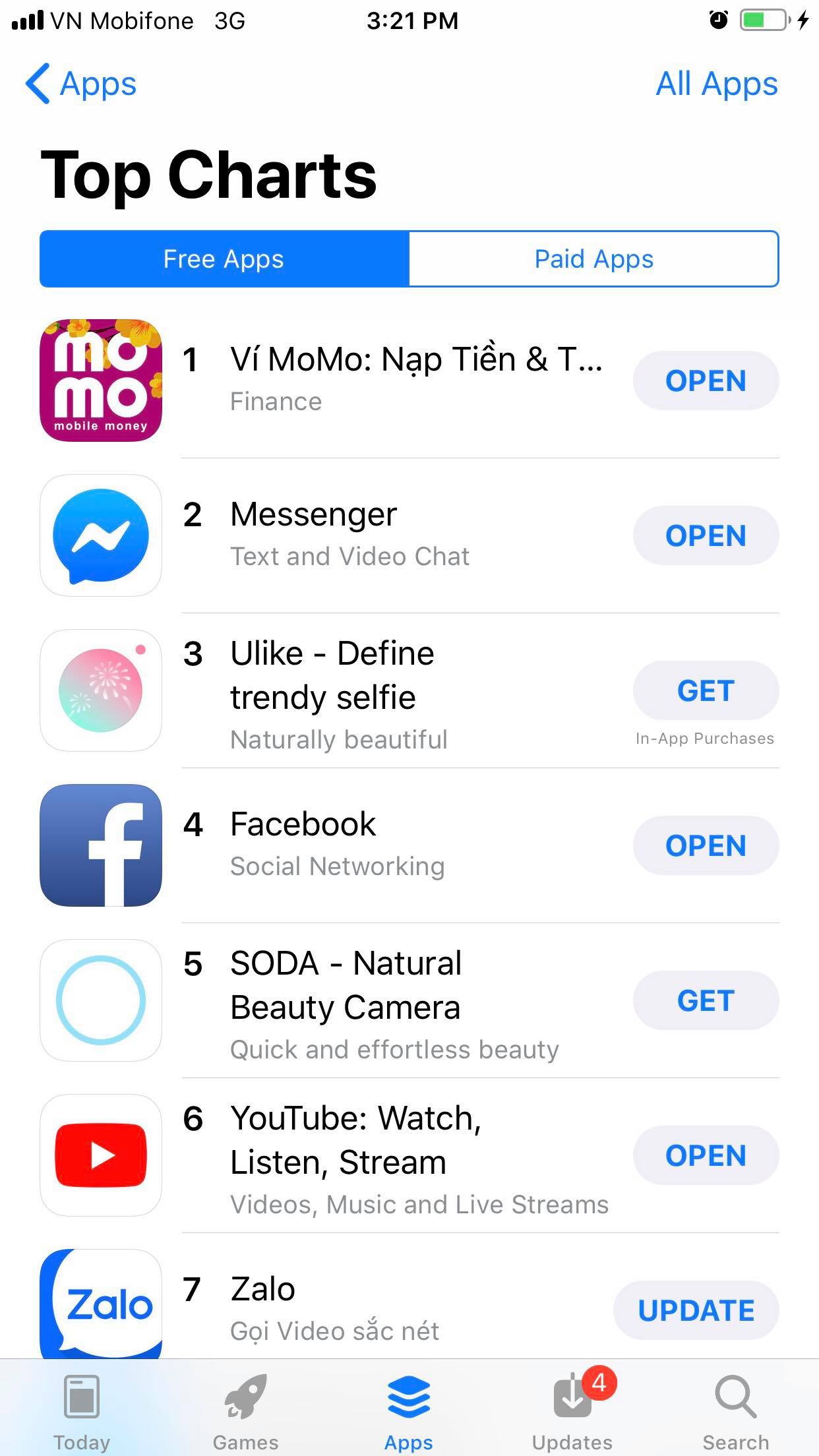Switch to the Paid Apps tab
Image resolution: width=819 pixels, height=1456 pixels.
(592, 258)
